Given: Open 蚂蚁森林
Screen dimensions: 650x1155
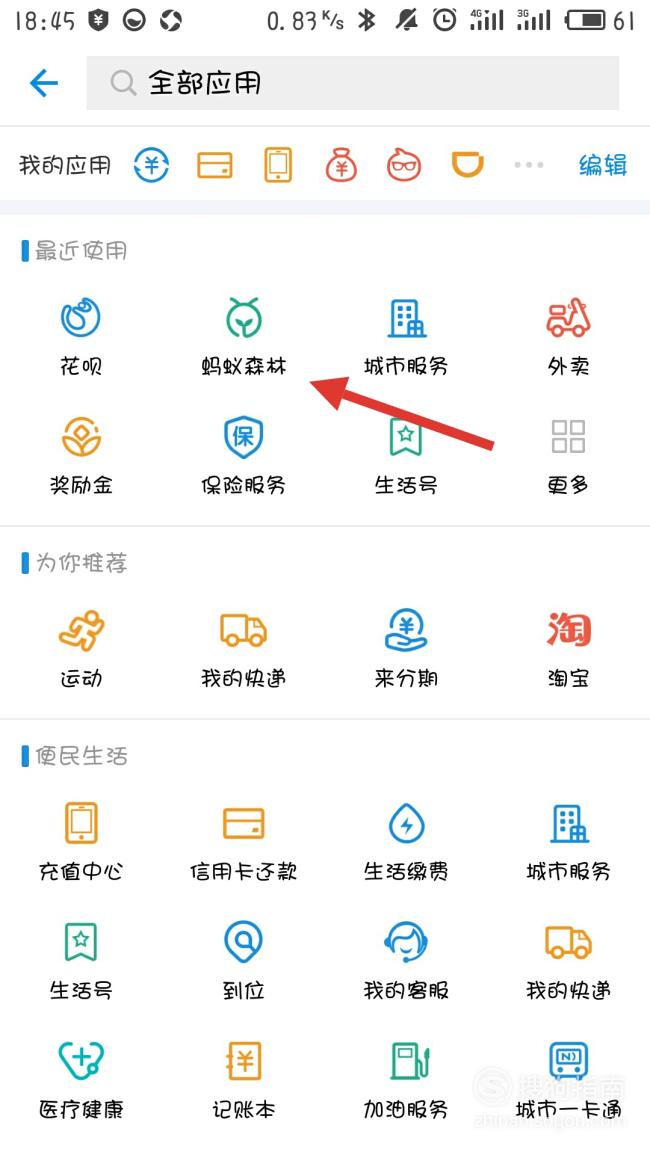Looking at the screenshot, I should pyautogui.click(x=243, y=337).
